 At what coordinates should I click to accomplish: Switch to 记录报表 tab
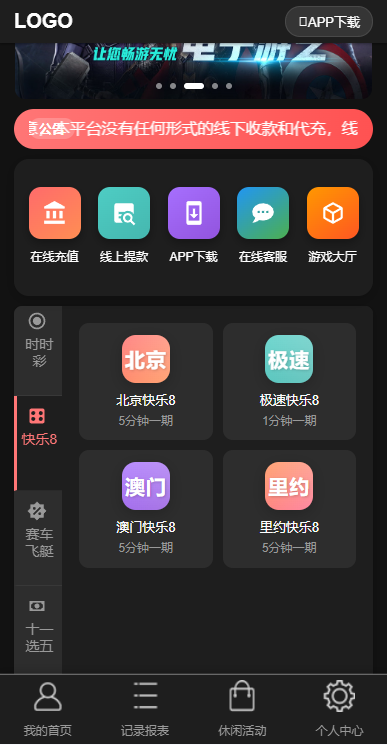[x=145, y=709]
